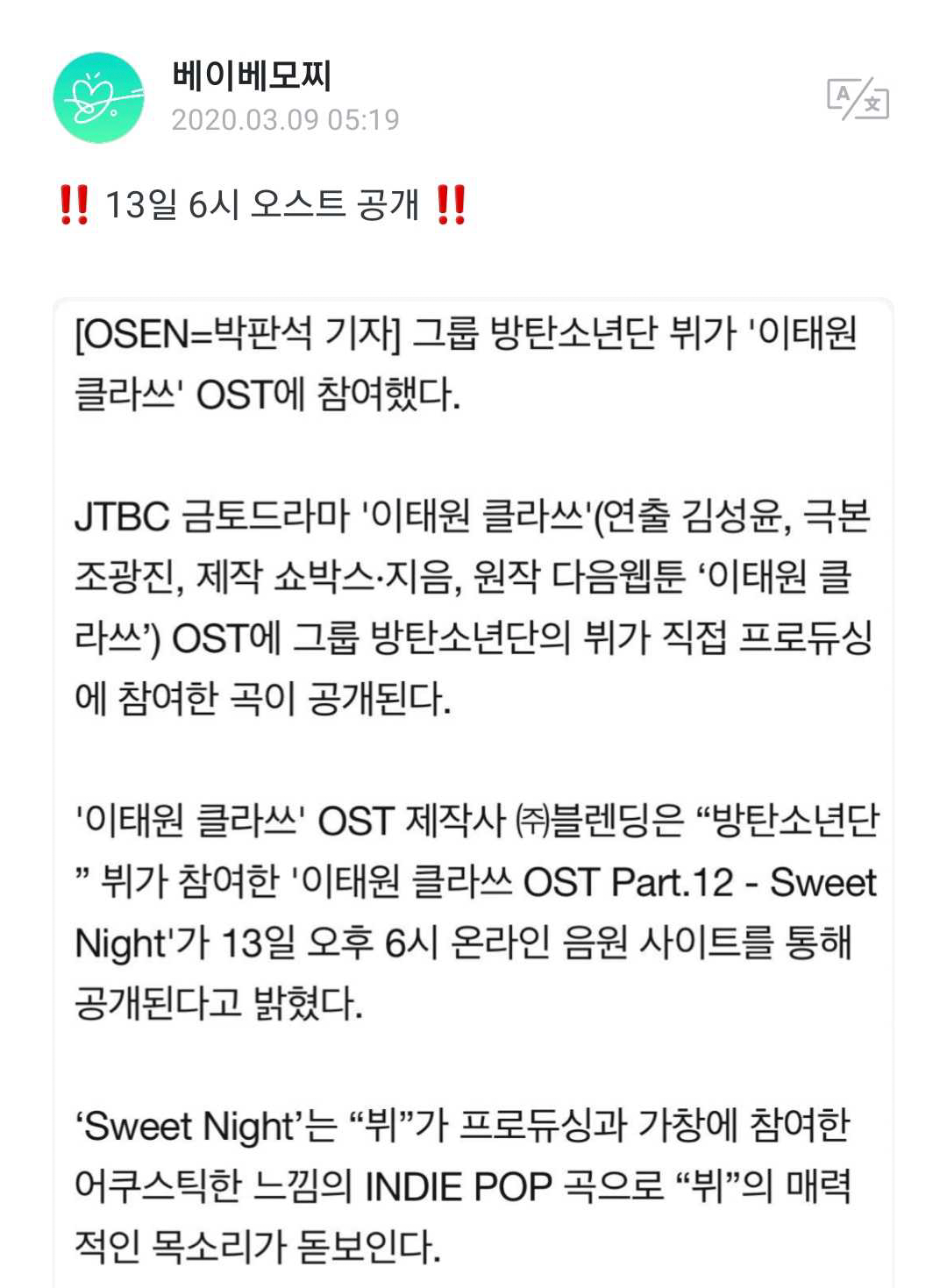The width and height of the screenshot is (947, 1288).
Task: Open 베이베모찌's profile avatar
Action: click(x=99, y=97)
